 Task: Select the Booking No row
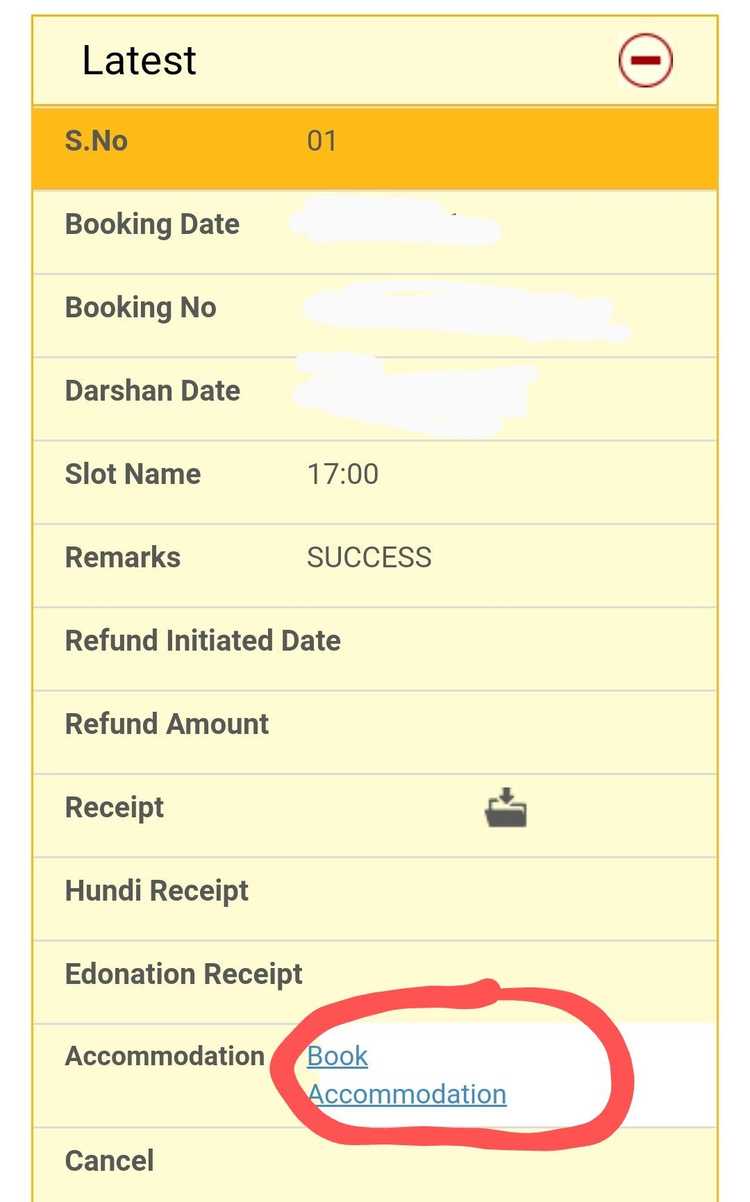click(x=140, y=307)
